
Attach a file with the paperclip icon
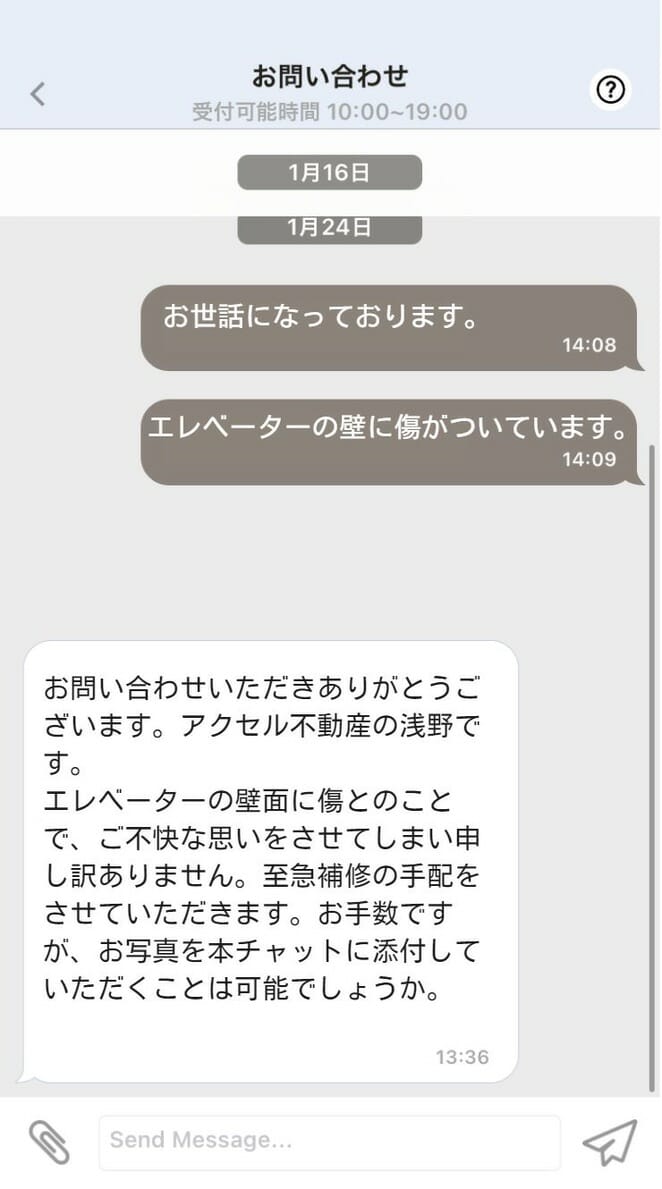(49, 1143)
